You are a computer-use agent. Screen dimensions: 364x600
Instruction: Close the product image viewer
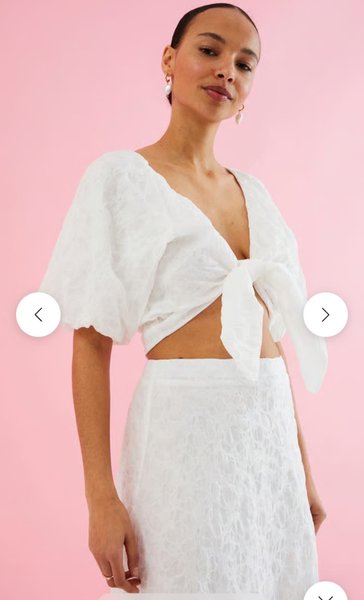[x=326, y=591]
